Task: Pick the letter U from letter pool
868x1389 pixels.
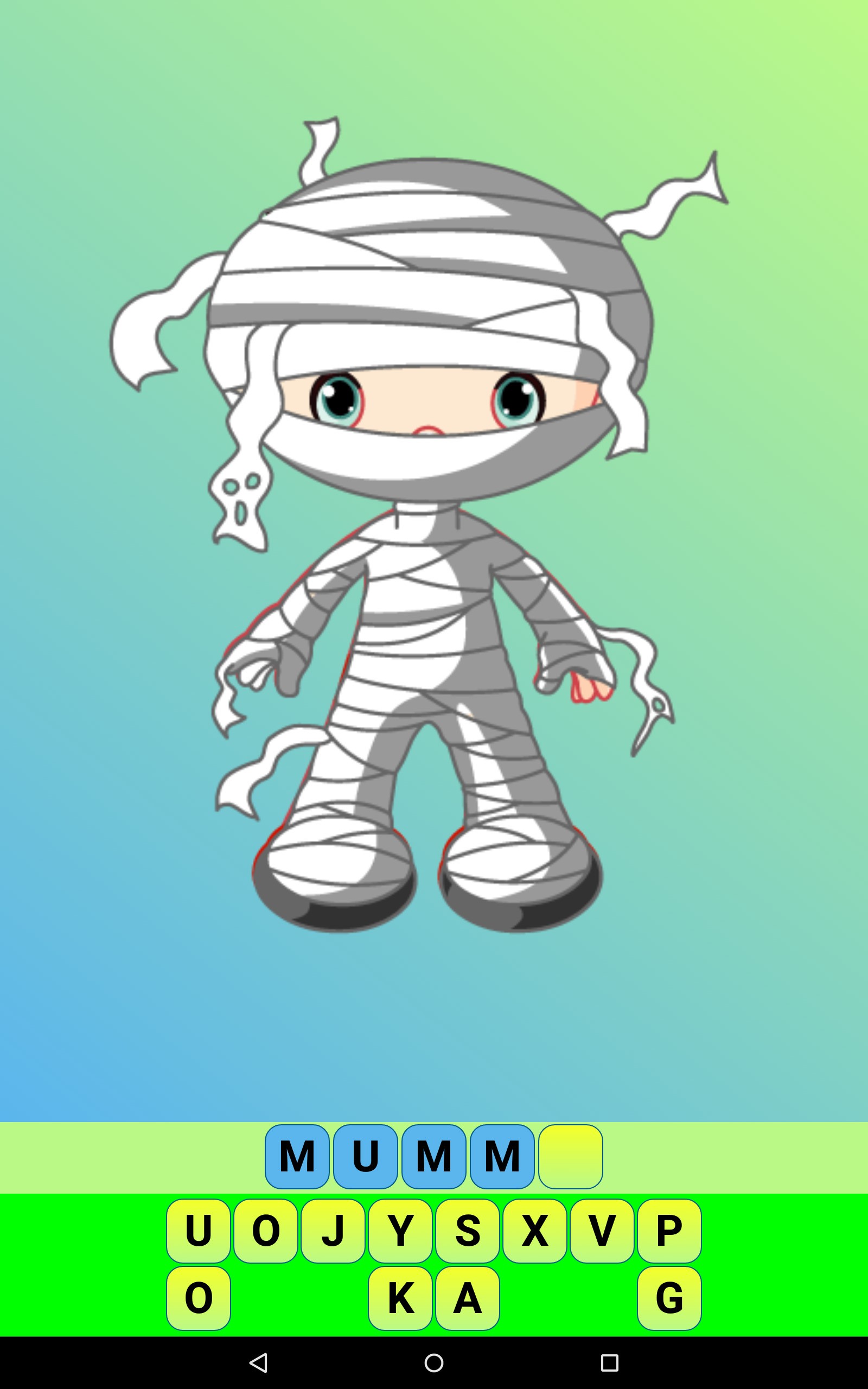Action: click(199, 1231)
